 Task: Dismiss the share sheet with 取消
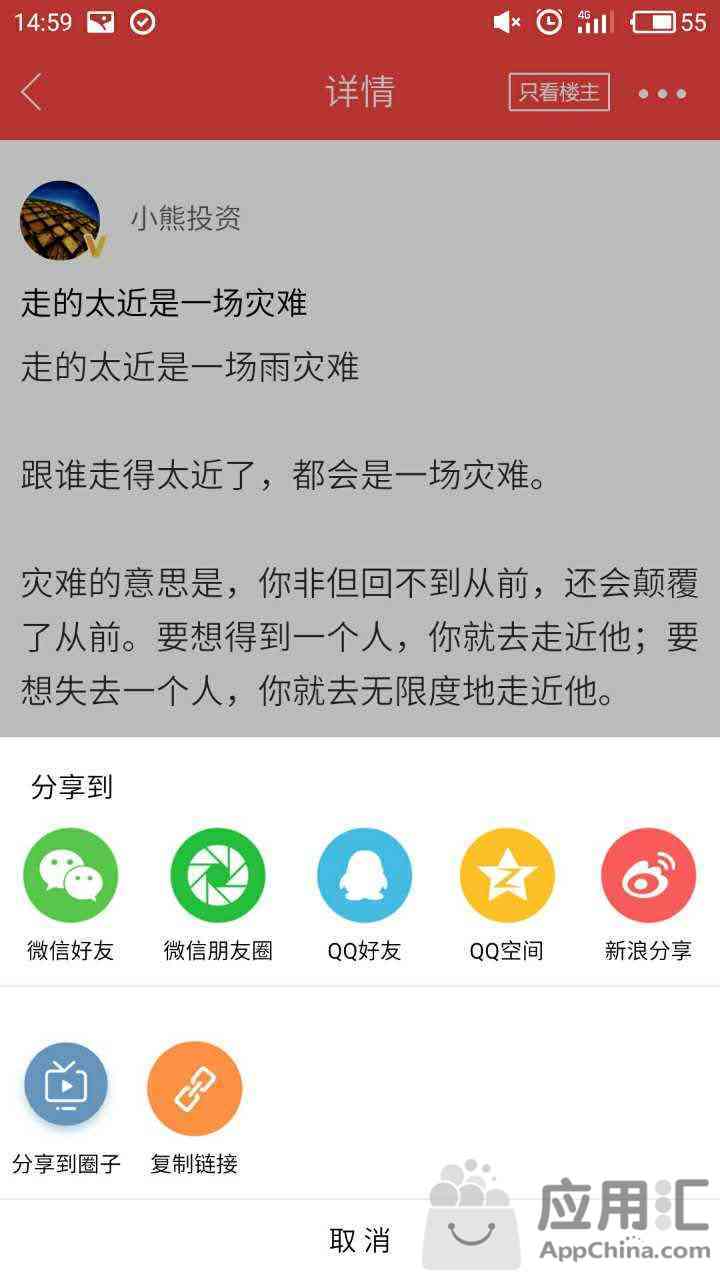point(360,1240)
